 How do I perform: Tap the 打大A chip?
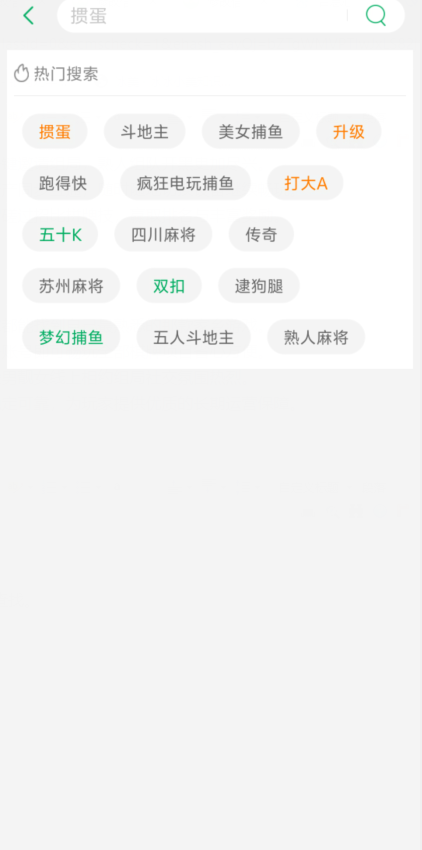point(305,183)
